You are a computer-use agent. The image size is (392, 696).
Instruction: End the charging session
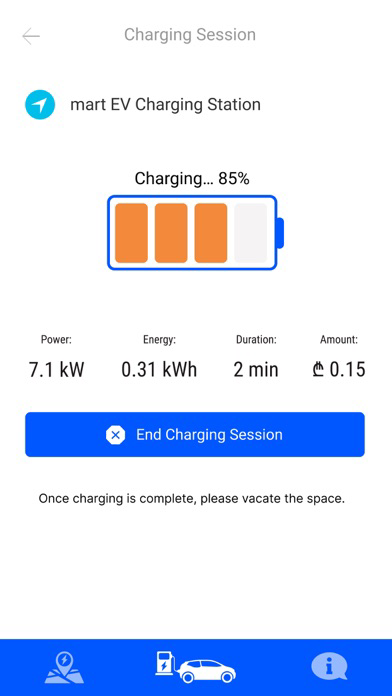pyautogui.click(x=195, y=435)
